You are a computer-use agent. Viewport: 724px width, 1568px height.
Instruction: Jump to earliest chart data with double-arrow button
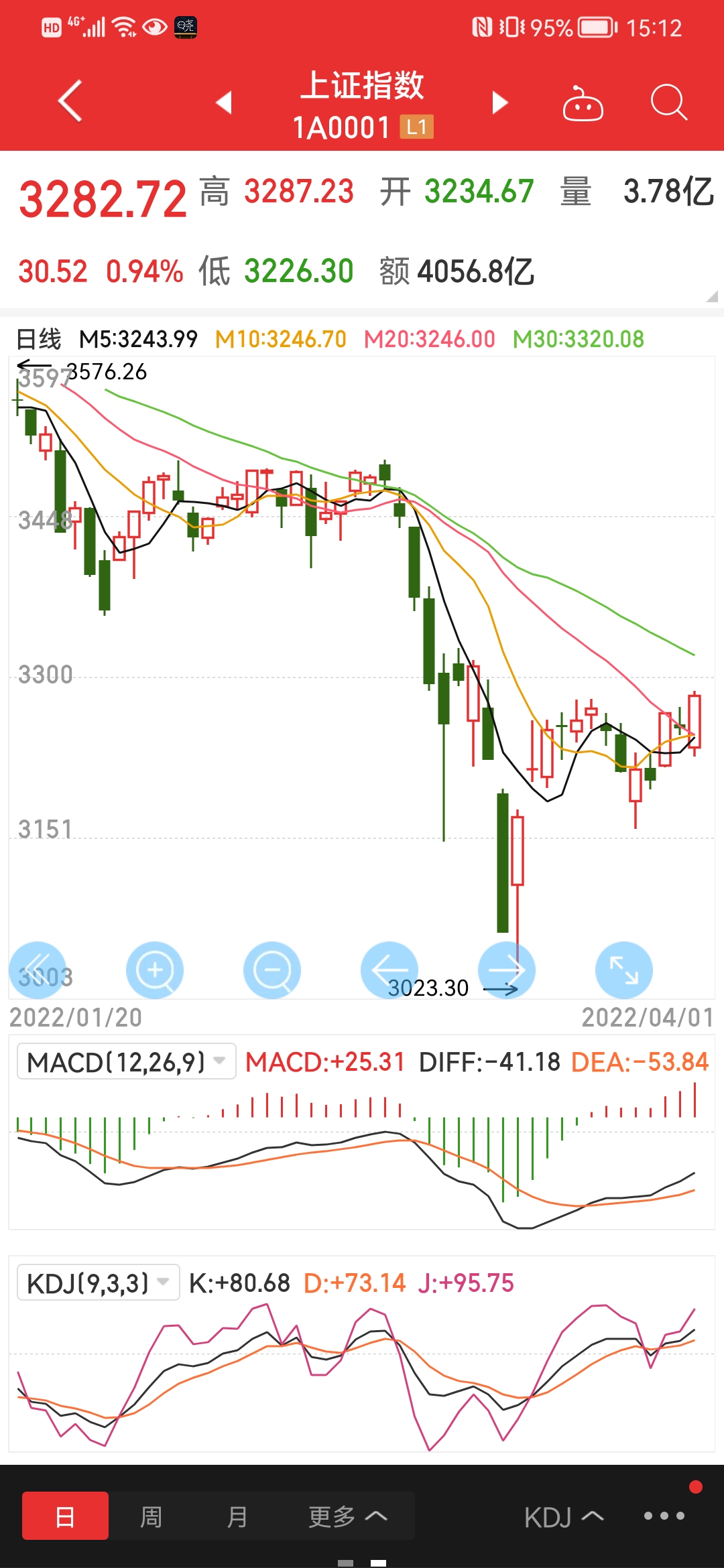point(38,970)
